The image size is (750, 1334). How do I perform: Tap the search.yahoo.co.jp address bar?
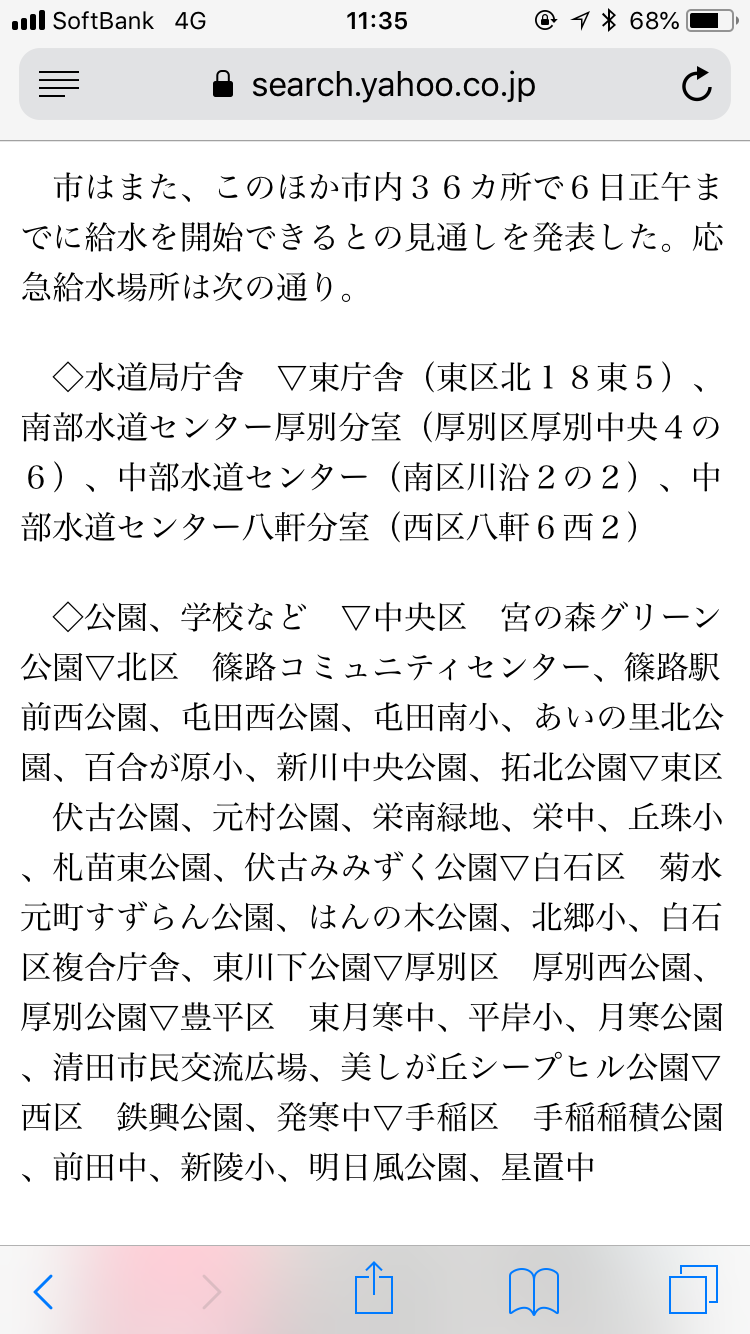point(375,85)
